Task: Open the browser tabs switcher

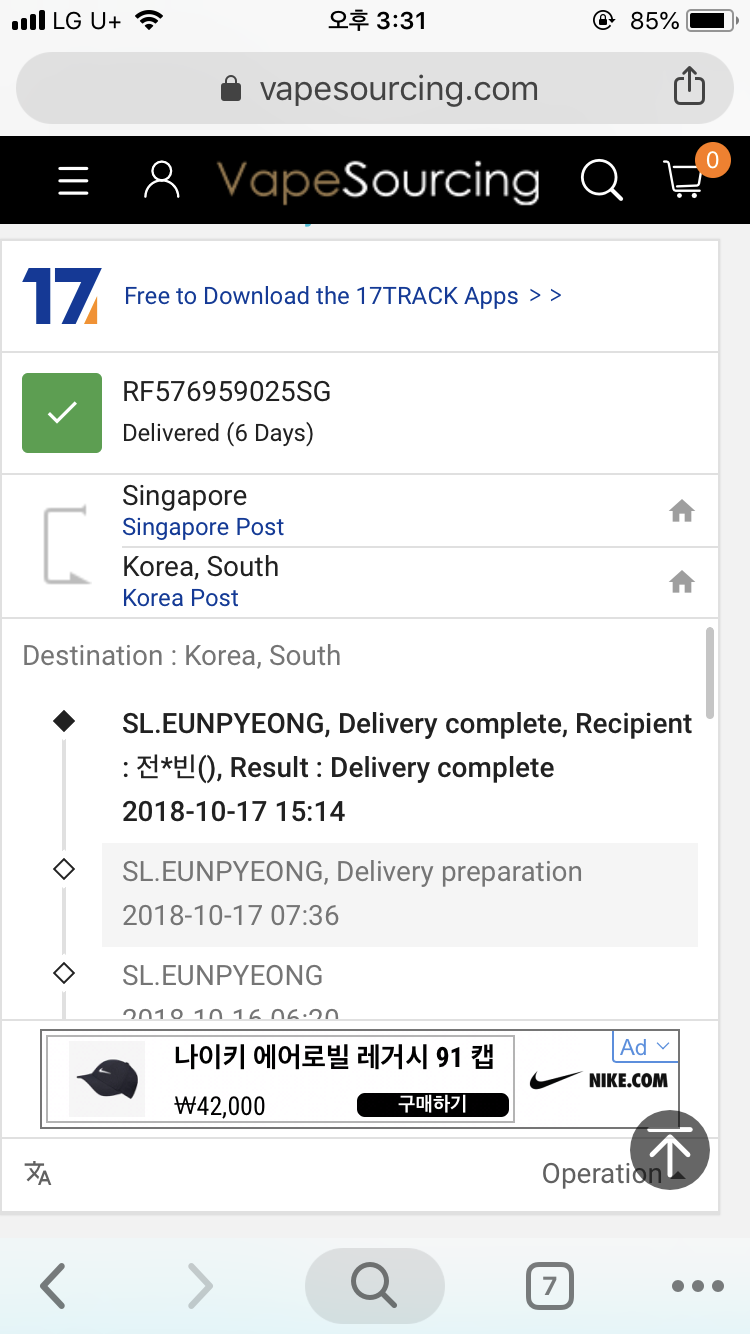Action: click(549, 1286)
